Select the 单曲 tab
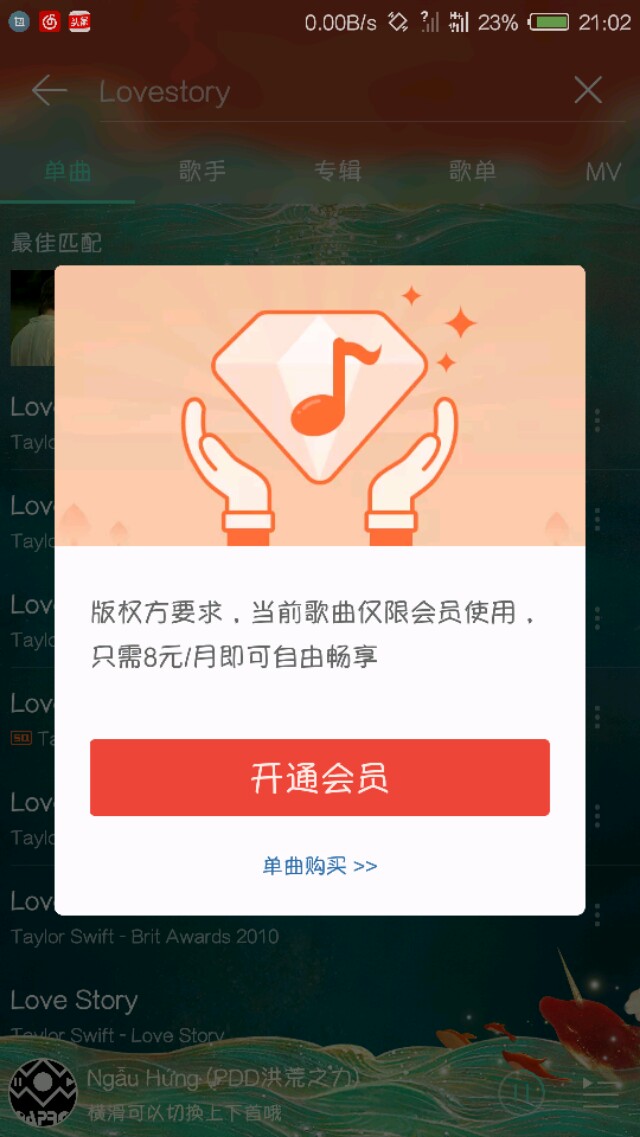Viewport: 640px width, 1137px height. tap(68, 171)
